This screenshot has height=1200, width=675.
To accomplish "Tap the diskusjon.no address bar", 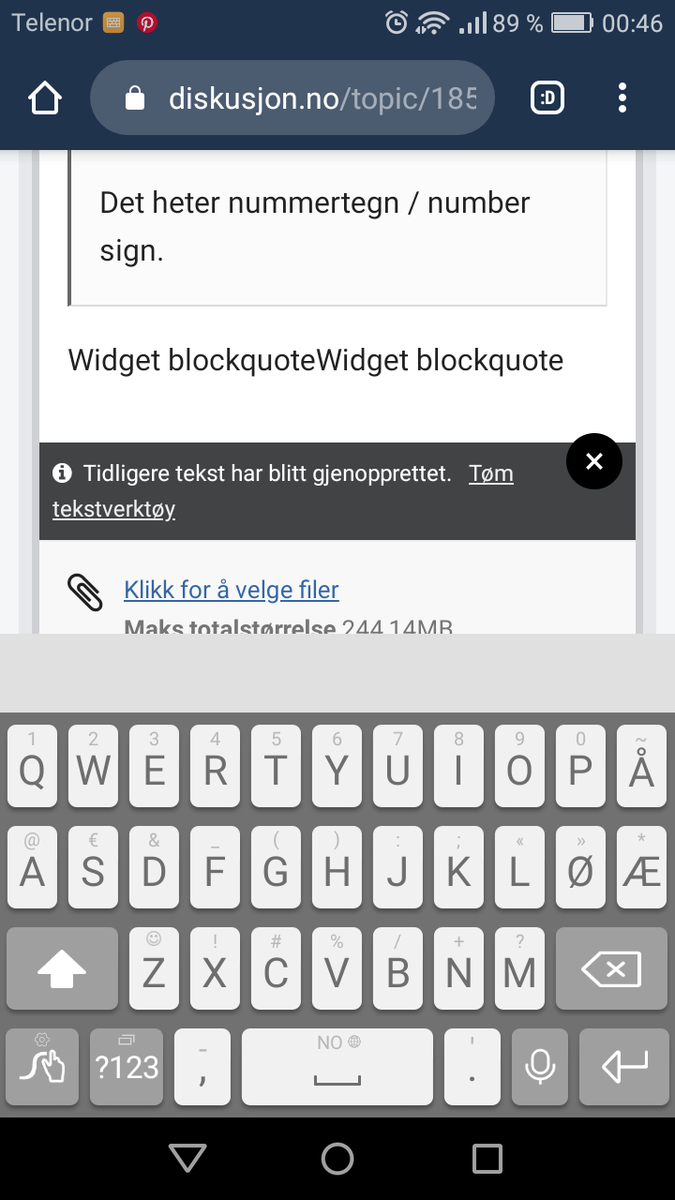I will (292, 98).
